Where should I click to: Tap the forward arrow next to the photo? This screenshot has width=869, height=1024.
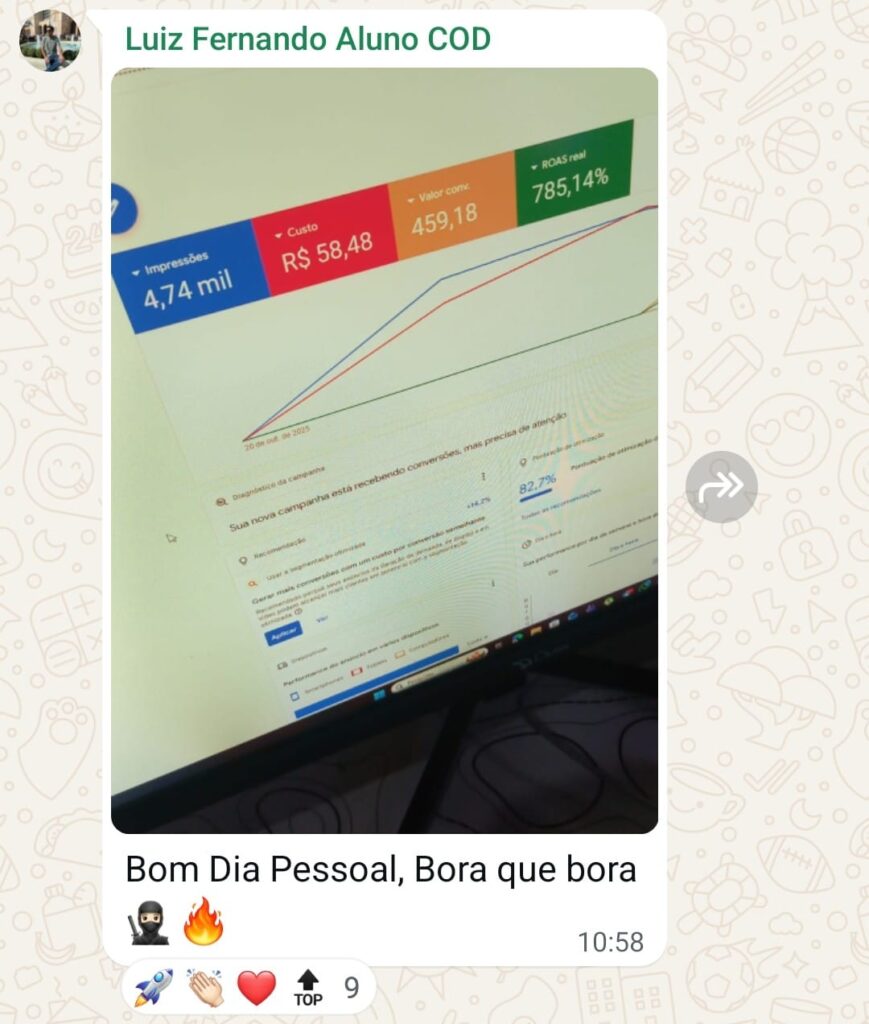click(721, 487)
